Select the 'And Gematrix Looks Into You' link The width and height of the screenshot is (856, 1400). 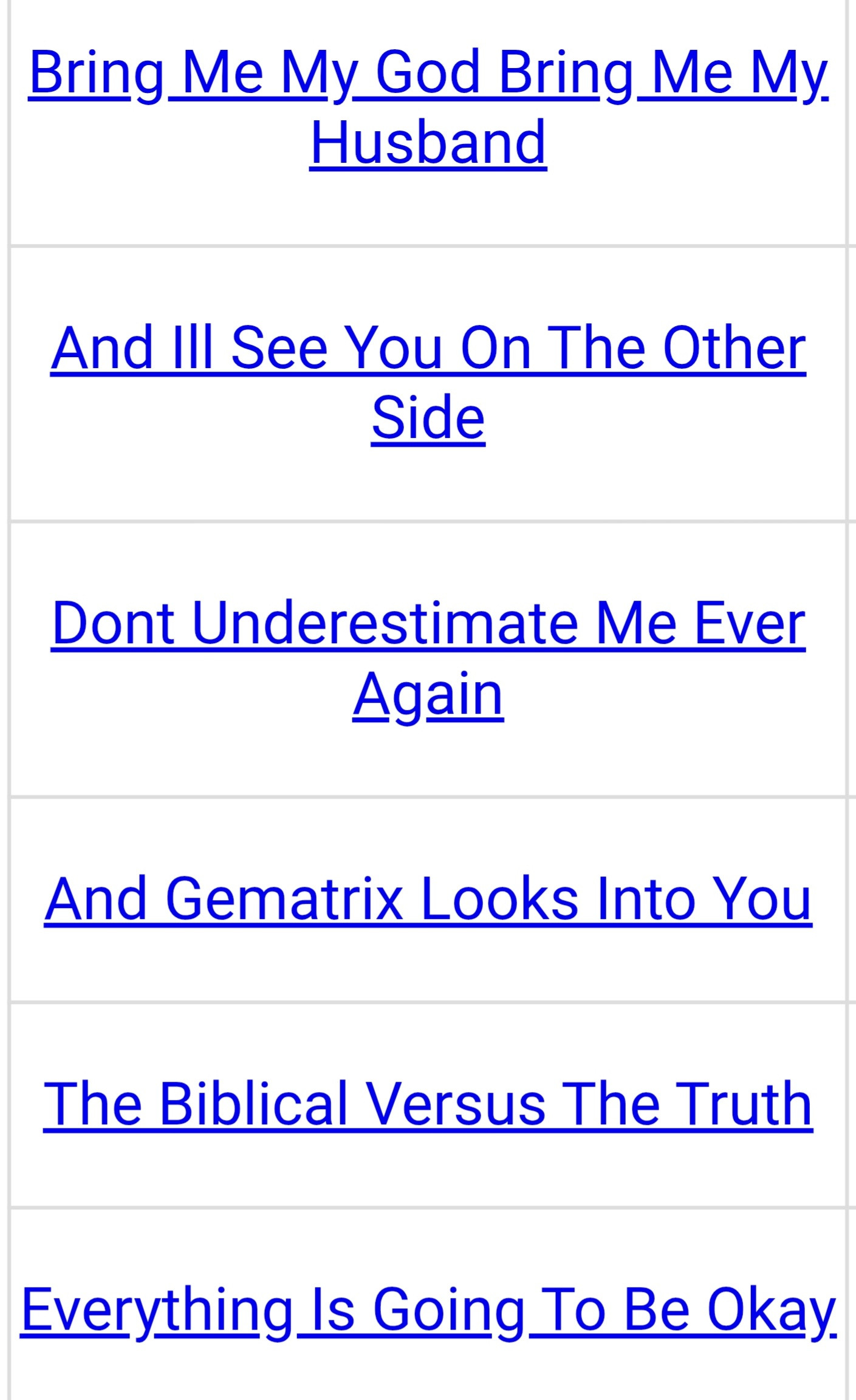[x=428, y=899]
